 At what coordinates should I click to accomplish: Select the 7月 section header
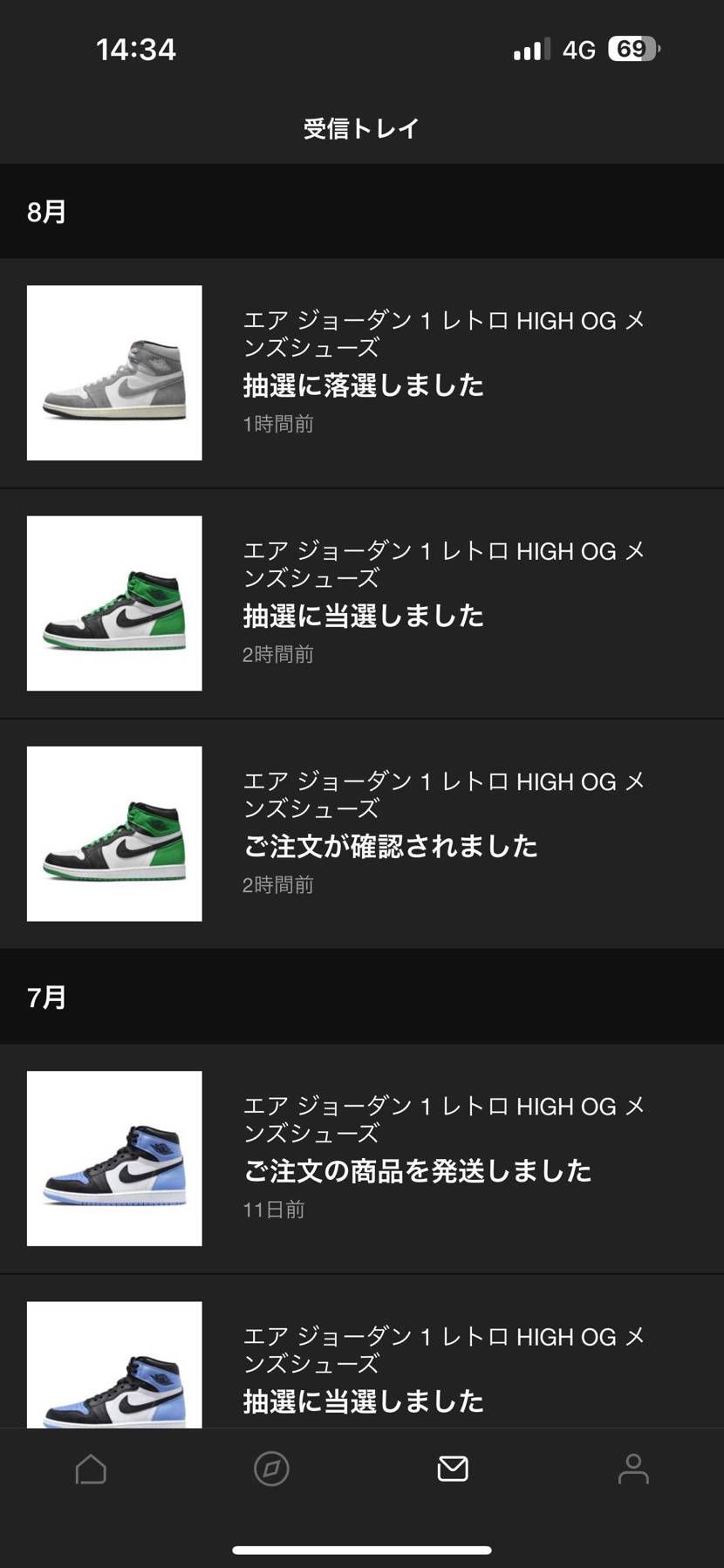tap(45, 998)
